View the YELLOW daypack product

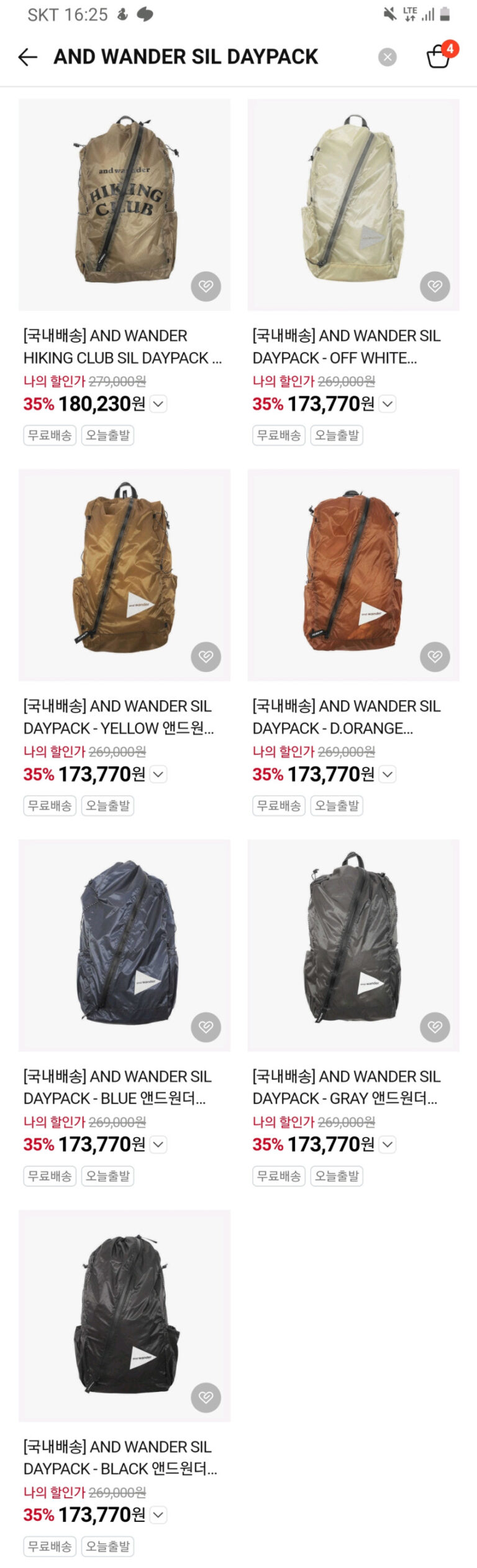[x=124, y=575]
